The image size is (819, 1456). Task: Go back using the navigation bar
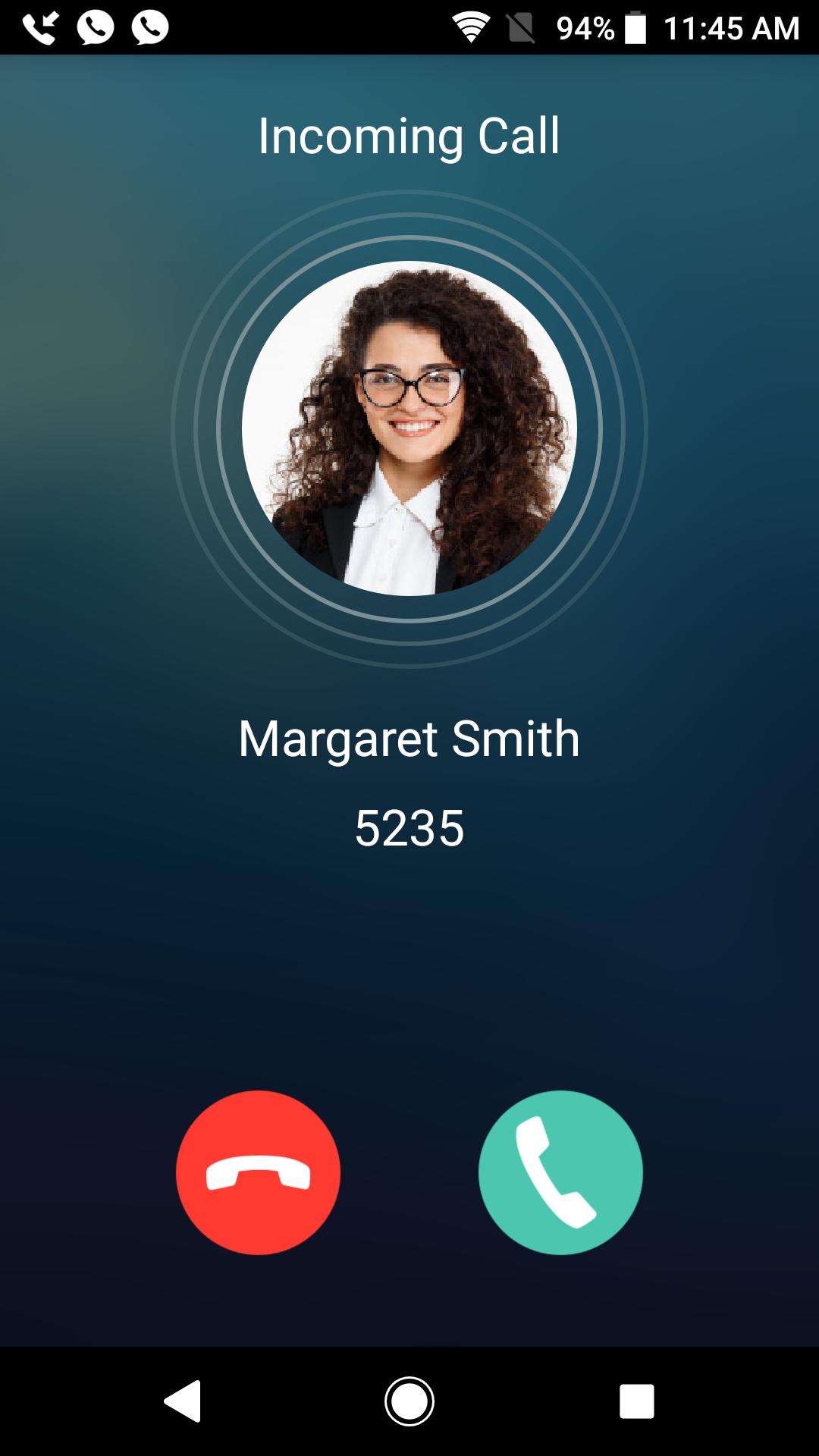tap(183, 1401)
